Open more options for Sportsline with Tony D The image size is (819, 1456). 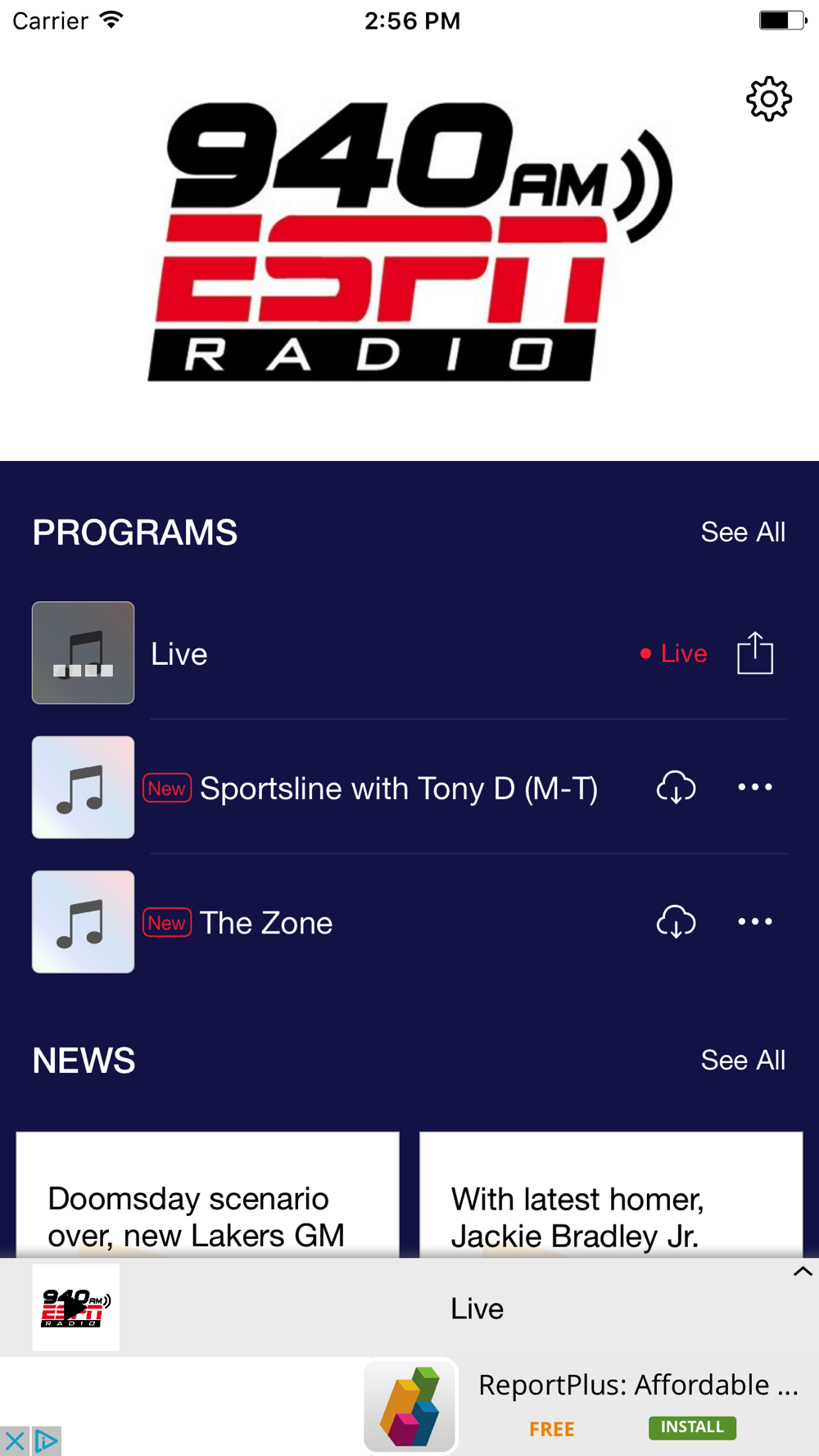click(x=755, y=787)
